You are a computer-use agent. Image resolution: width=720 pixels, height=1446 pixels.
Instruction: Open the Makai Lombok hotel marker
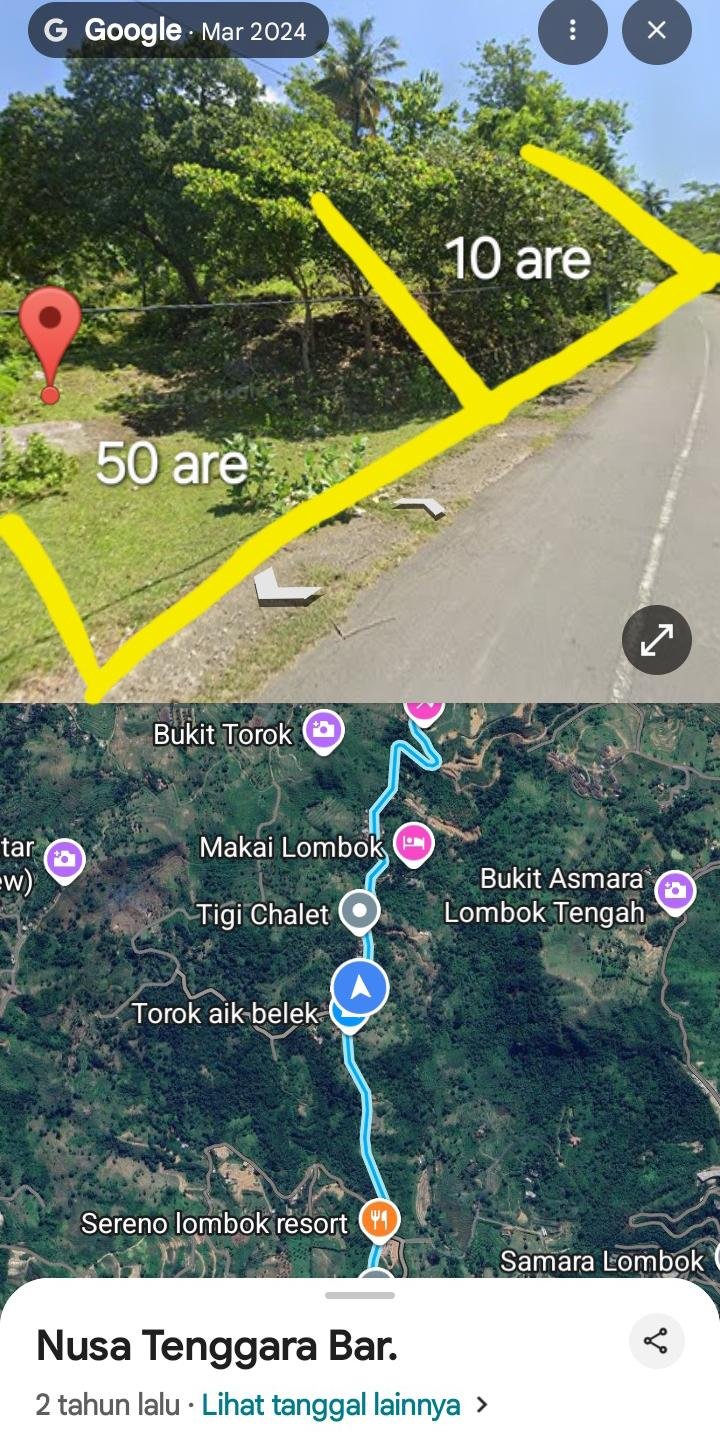tap(413, 846)
